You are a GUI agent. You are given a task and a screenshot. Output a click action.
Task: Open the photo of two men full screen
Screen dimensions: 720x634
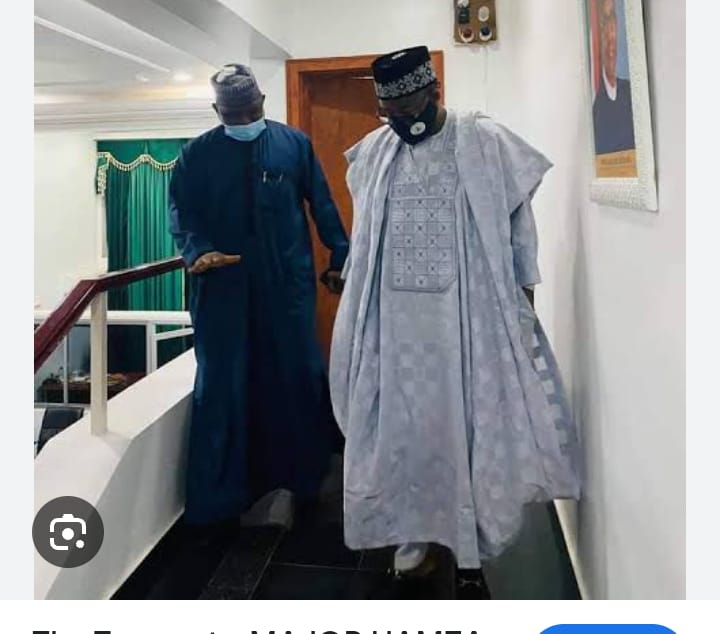tap(360, 300)
